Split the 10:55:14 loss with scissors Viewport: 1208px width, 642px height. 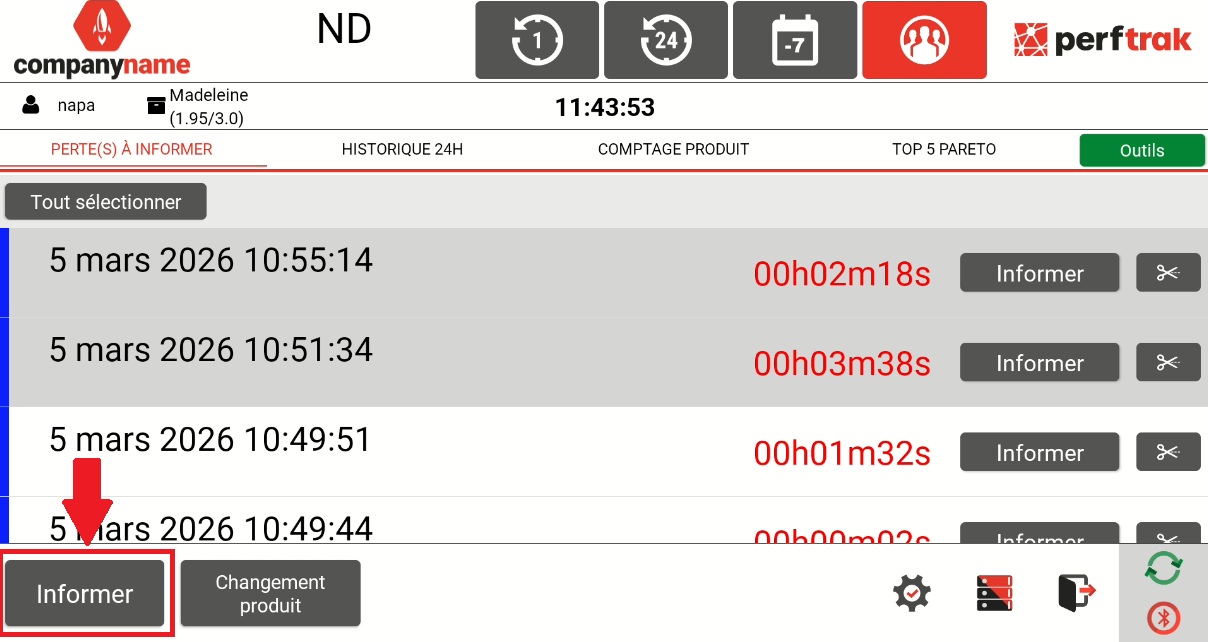coord(1168,272)
